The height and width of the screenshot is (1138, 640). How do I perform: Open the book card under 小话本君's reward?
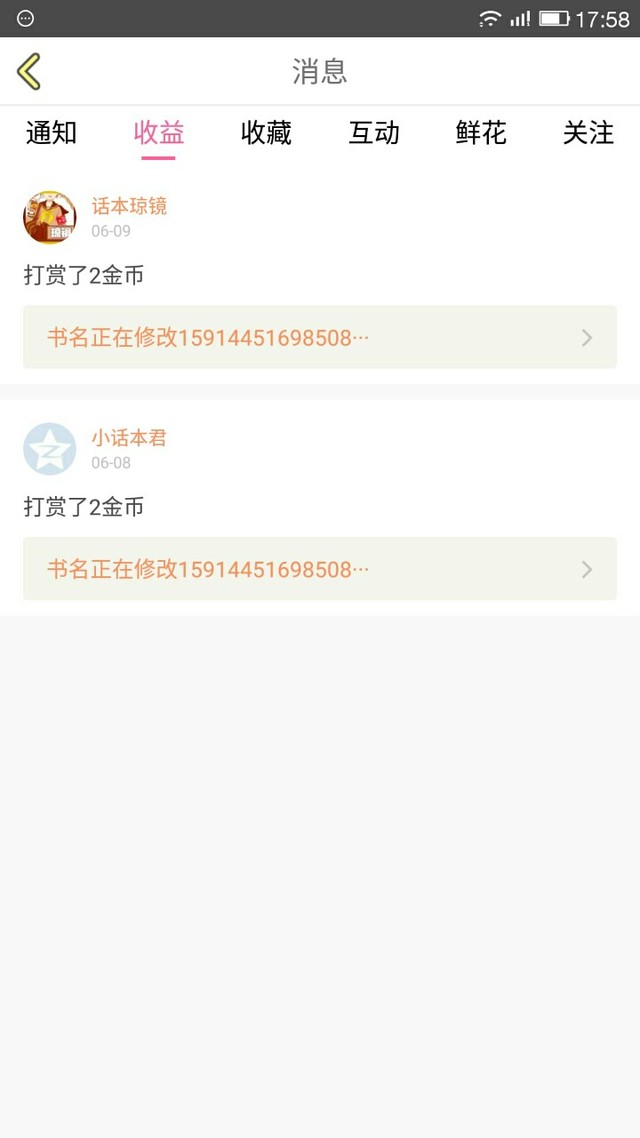[320, 568]
